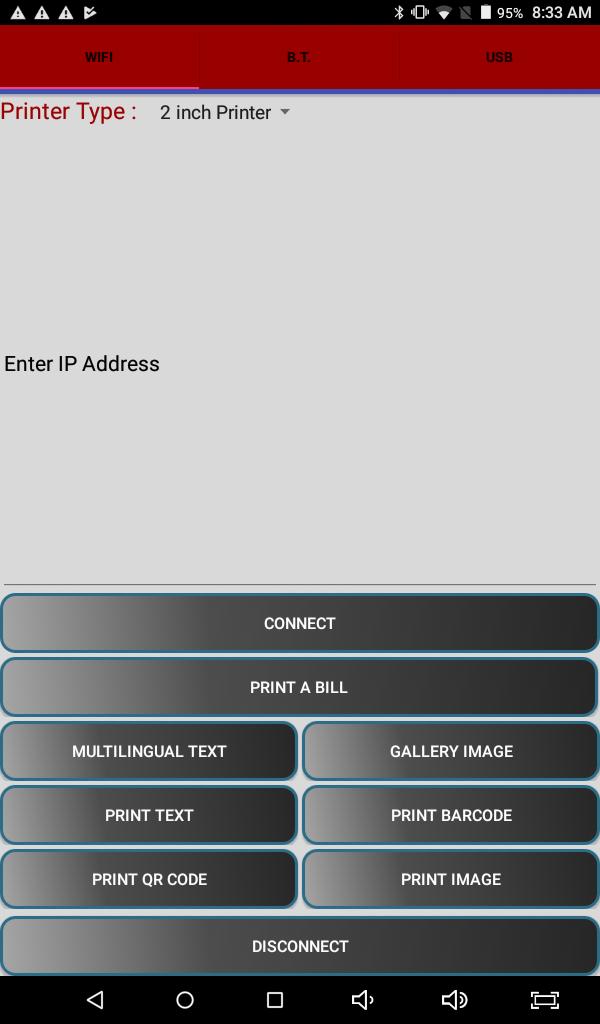
Task: Open GALLERY IMAGE option
Action: point(451,751)
